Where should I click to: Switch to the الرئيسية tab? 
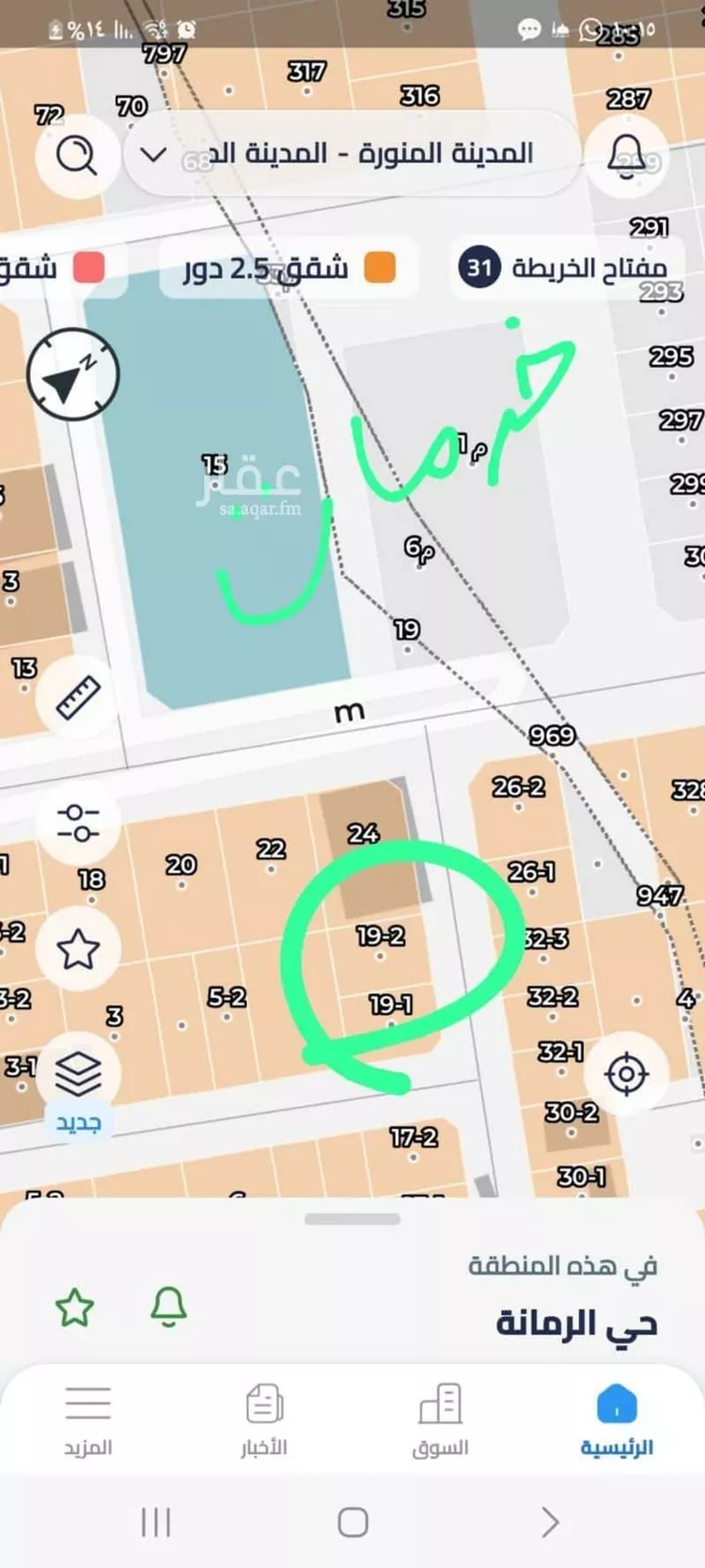coord(617,1420)
